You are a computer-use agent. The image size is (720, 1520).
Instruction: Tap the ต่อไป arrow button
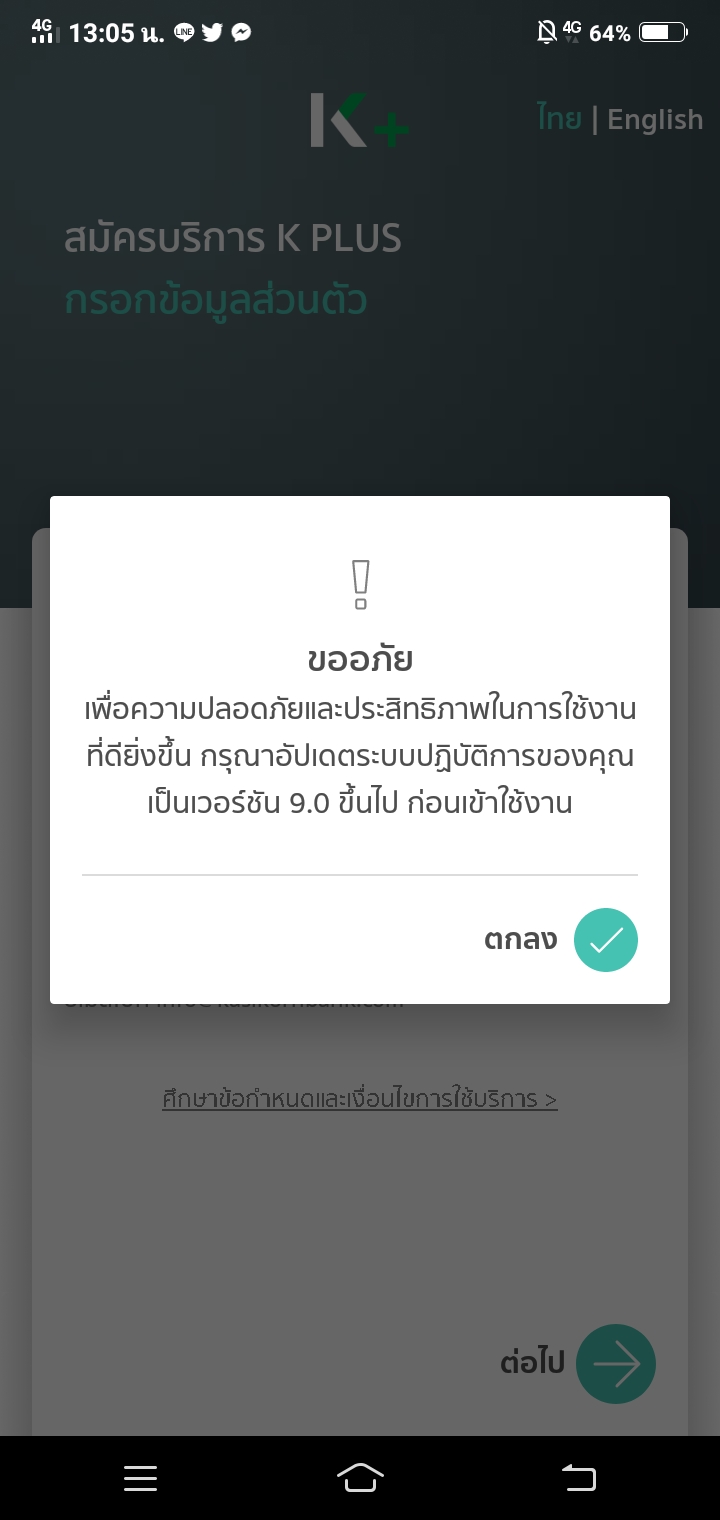click(615, 1363)
